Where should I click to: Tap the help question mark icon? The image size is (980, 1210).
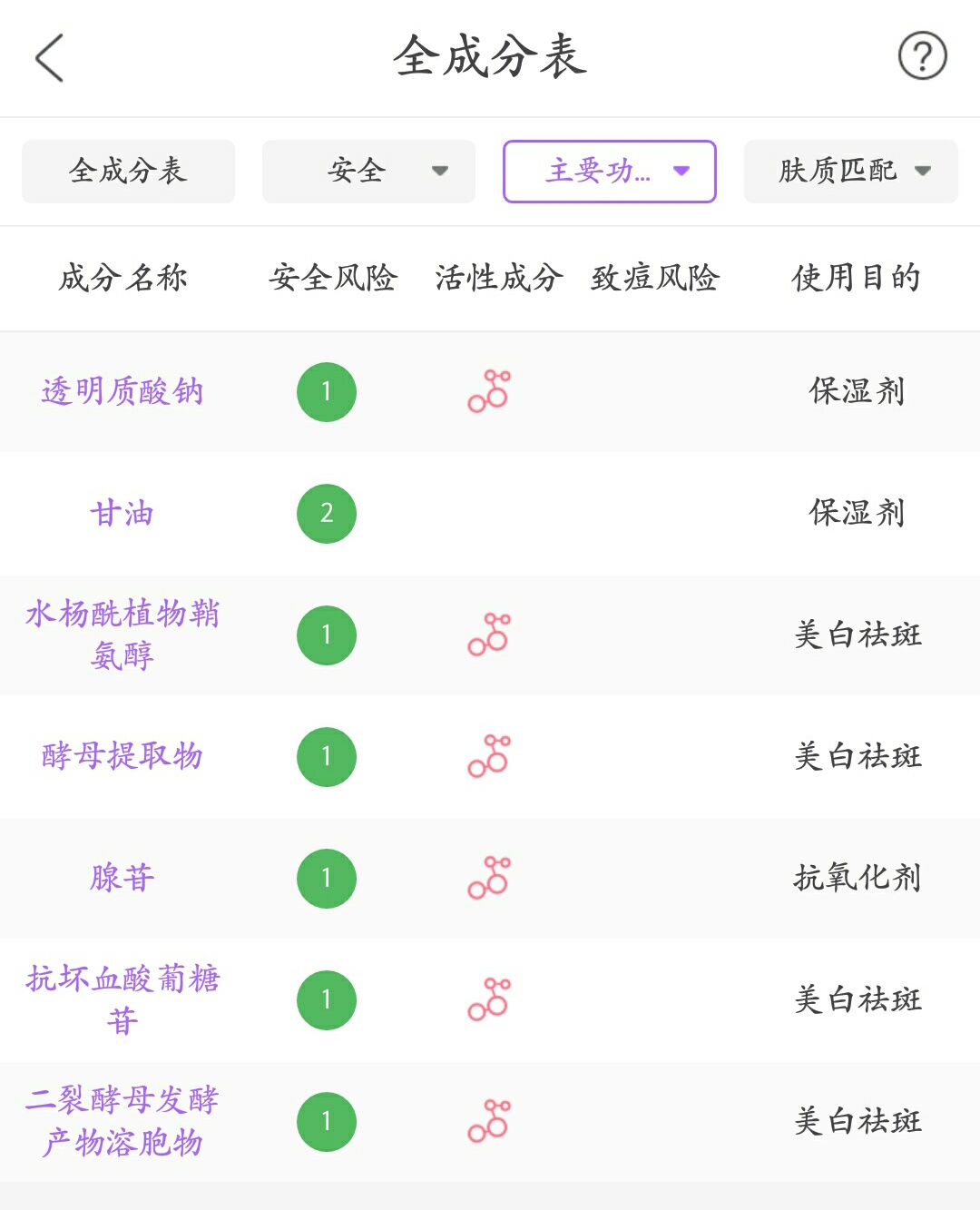[x=923, y=56]
